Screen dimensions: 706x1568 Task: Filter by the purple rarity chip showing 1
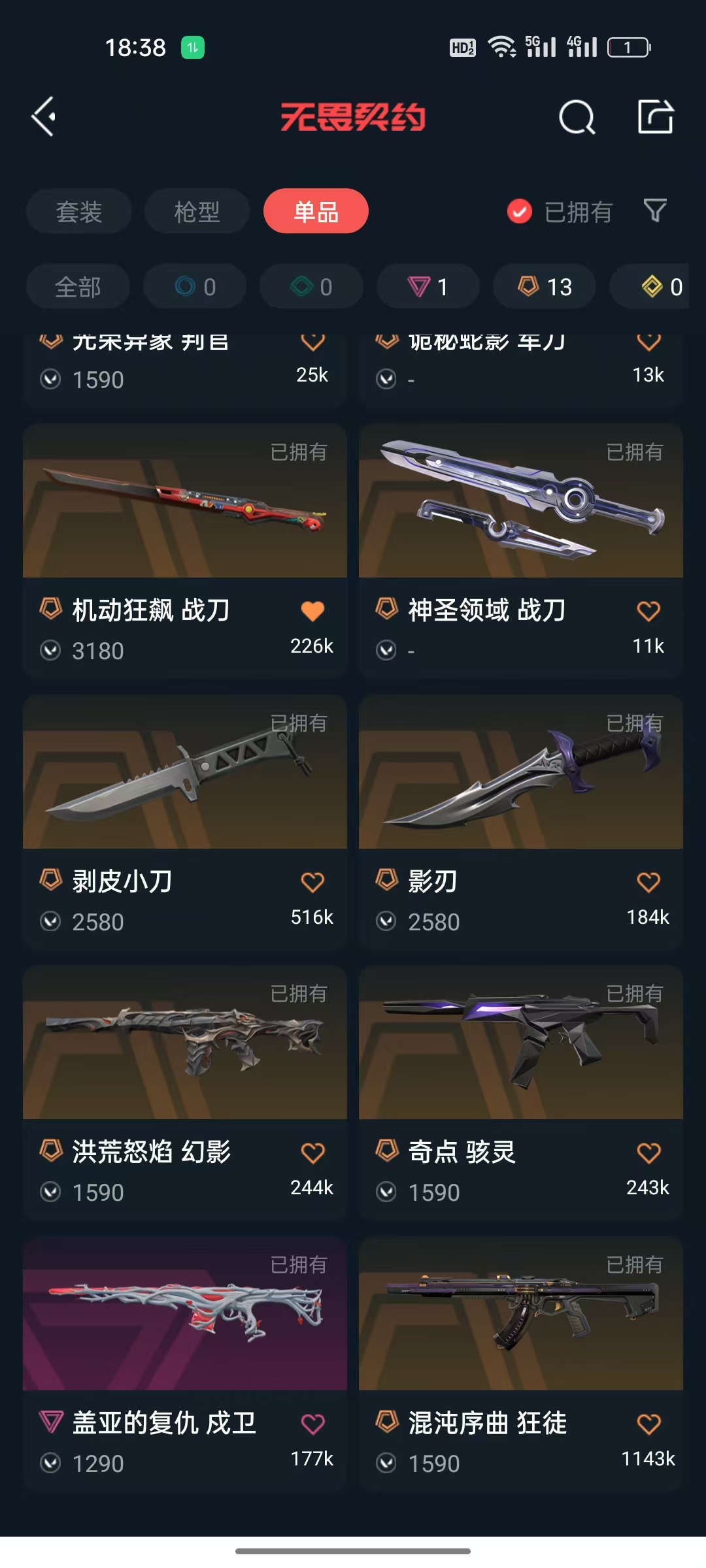[x=428, y=287]
